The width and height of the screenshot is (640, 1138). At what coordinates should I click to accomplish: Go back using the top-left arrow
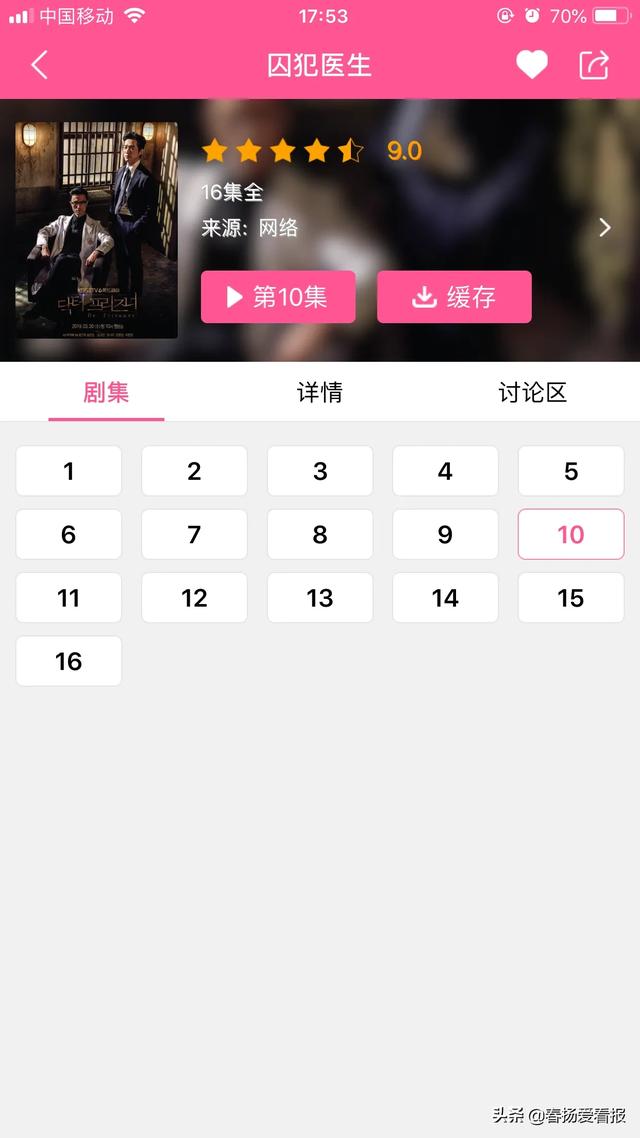pos(39,65)
